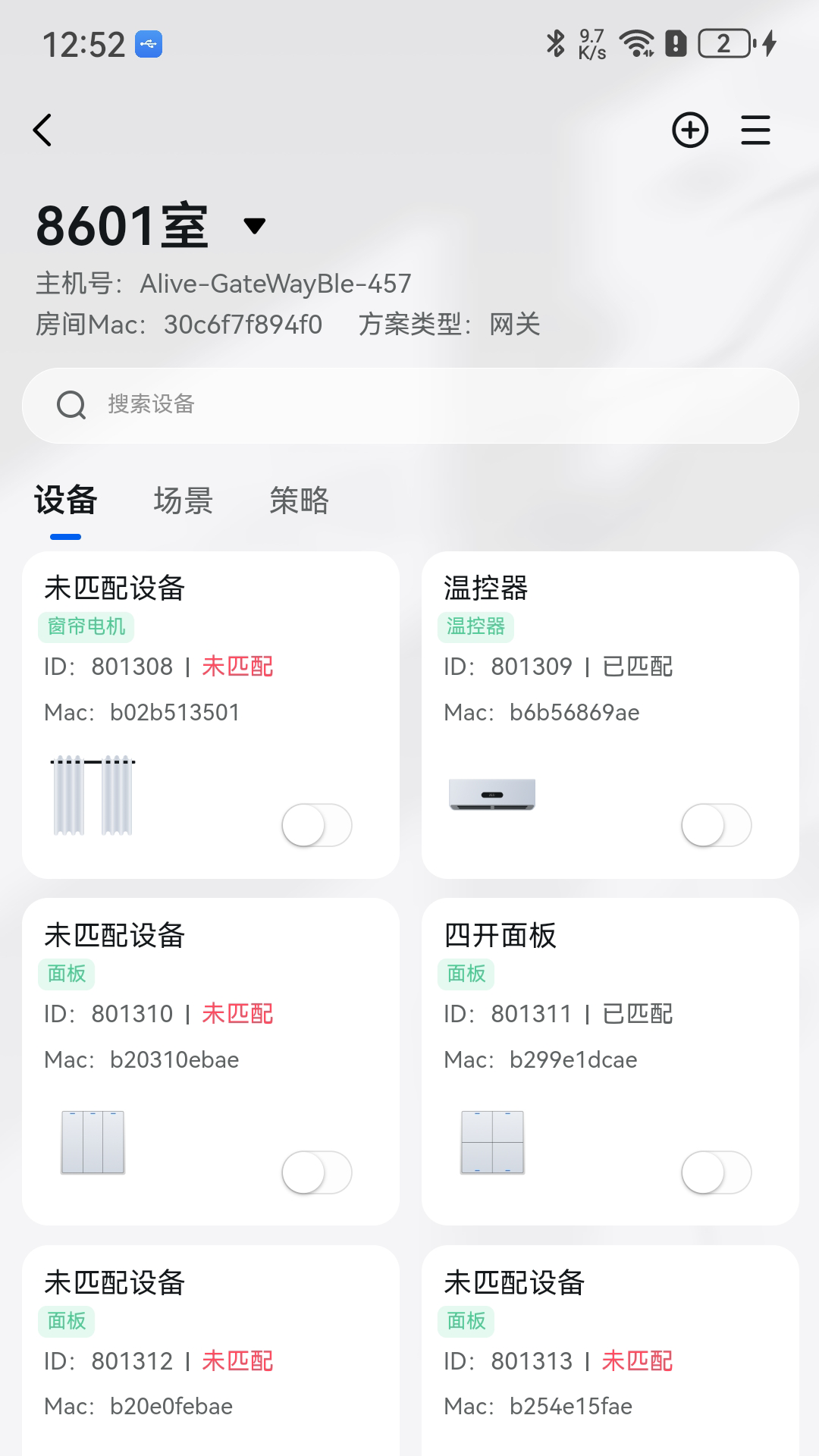819x1456 pixels.
Task: Open the add device plus icon
Action: point(690,130)
